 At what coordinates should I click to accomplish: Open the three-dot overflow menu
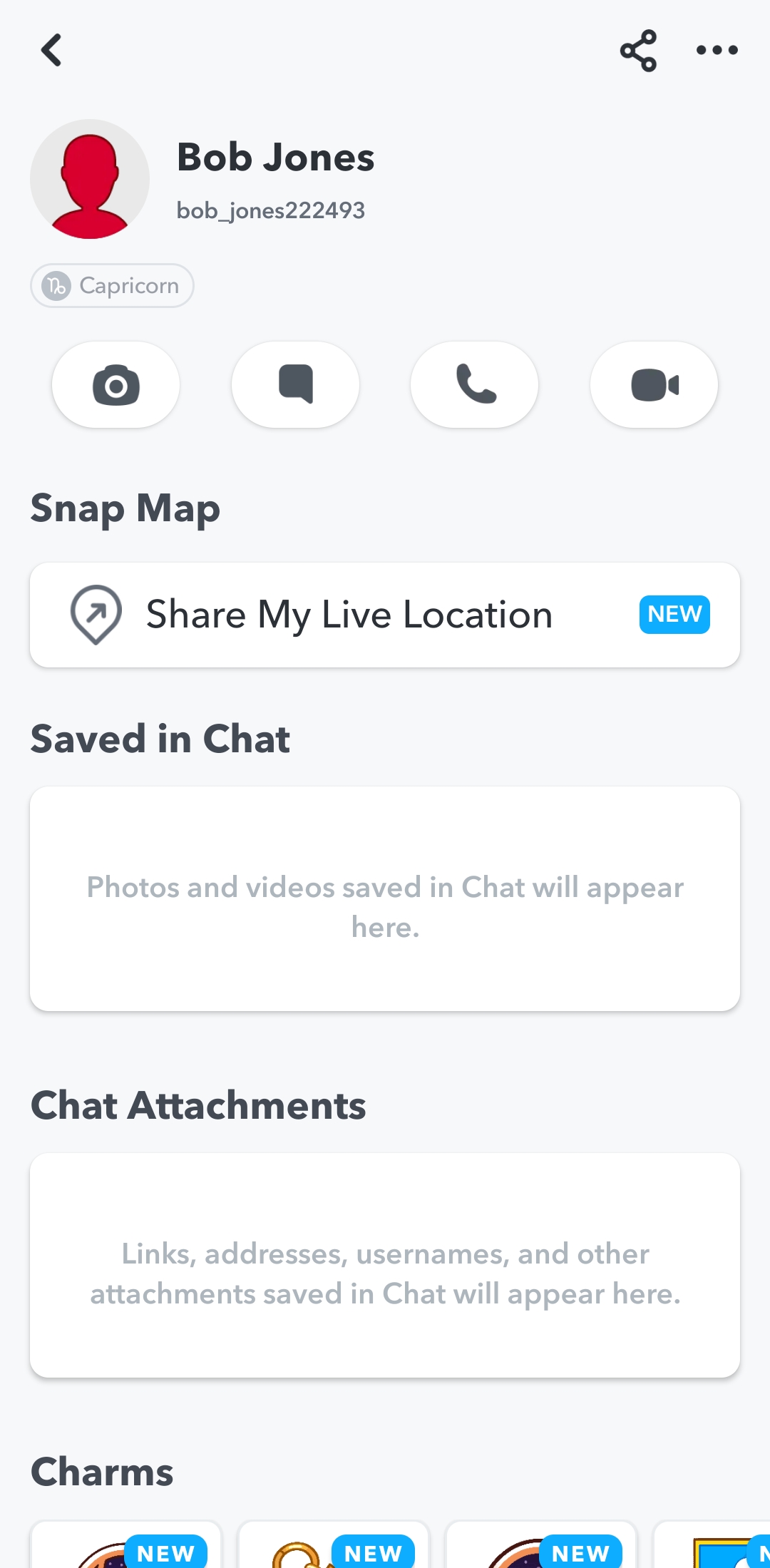point(717,51)
